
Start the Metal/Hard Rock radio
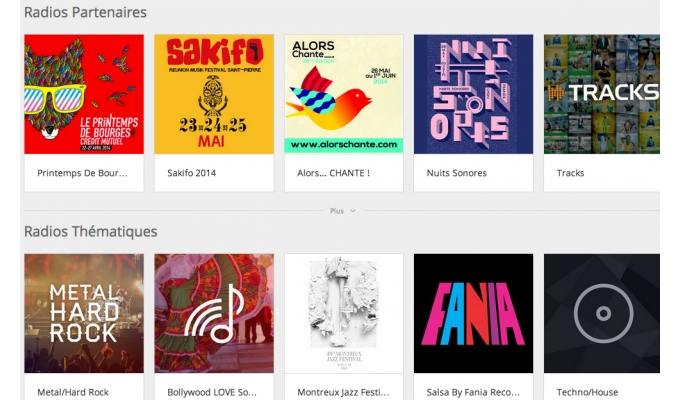pyautogui.click(x=84, y=313)
